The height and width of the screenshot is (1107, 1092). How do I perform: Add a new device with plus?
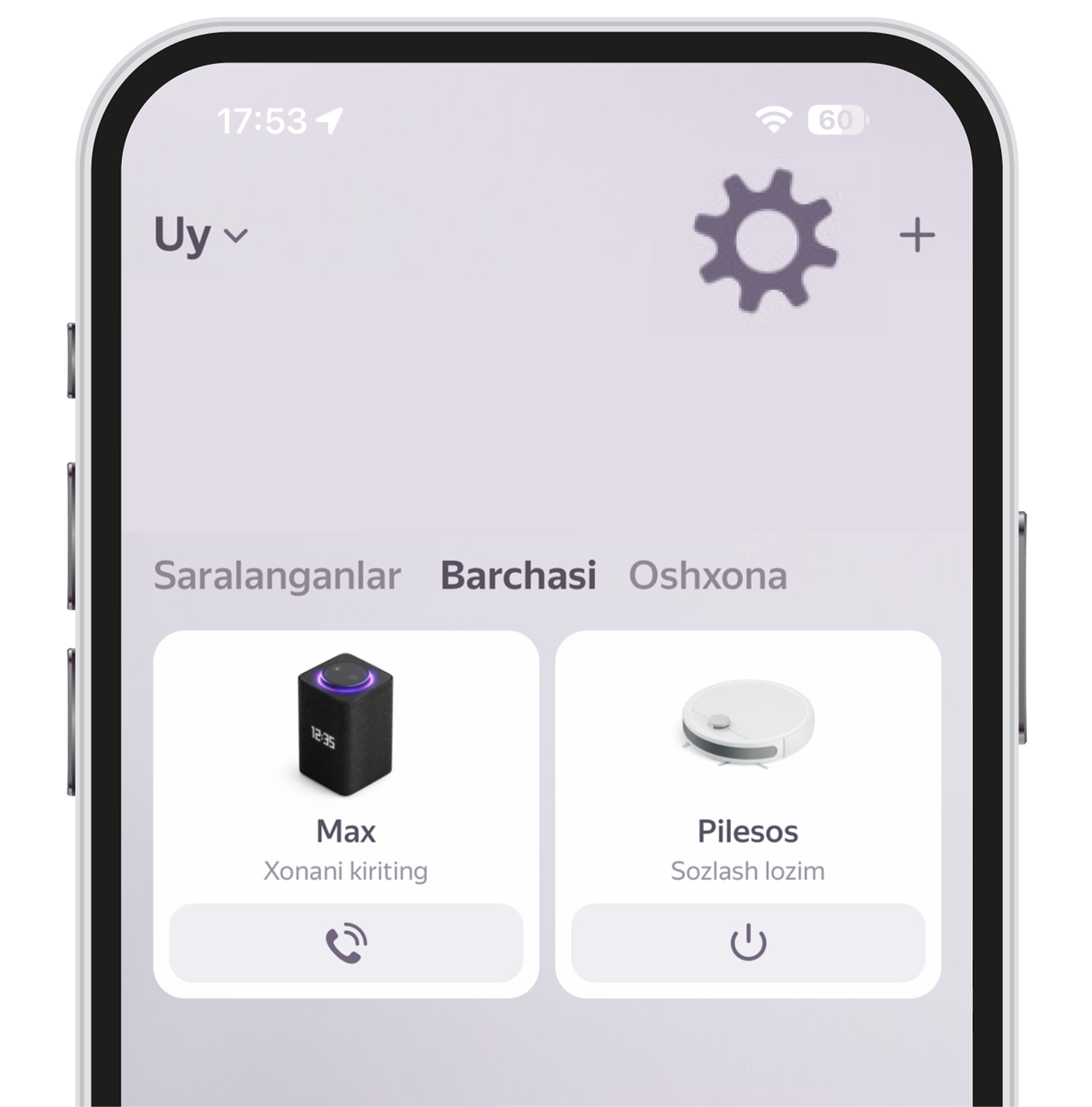(x=917, y=235)
